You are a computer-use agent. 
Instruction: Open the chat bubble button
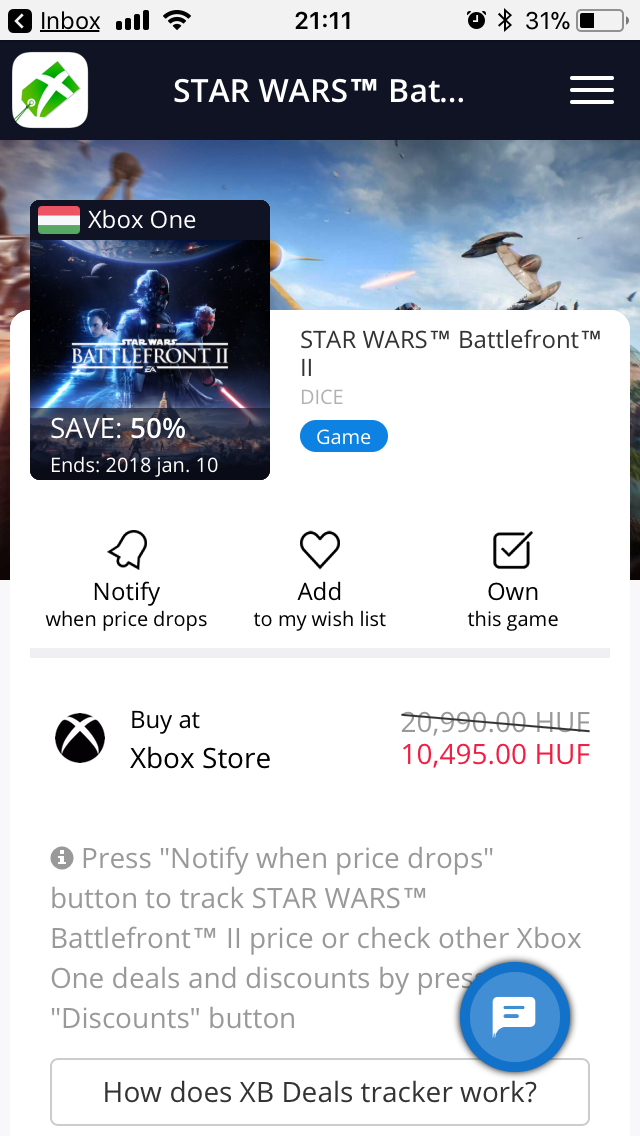[515, 1017]
